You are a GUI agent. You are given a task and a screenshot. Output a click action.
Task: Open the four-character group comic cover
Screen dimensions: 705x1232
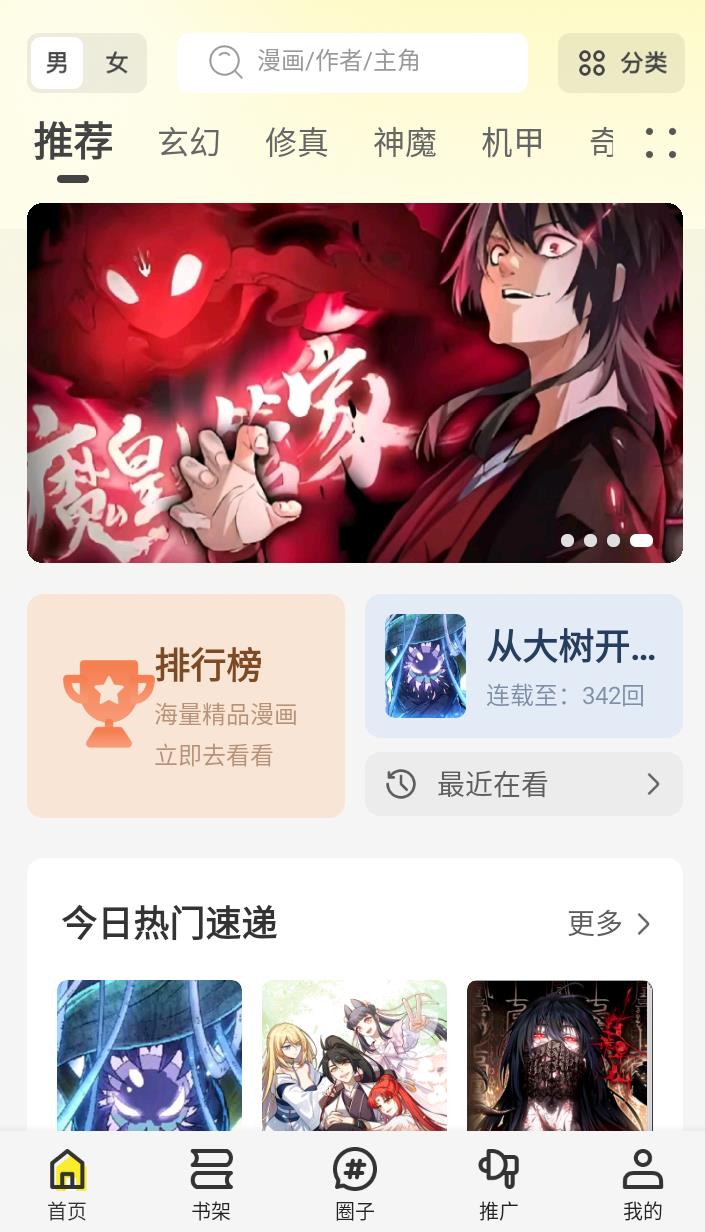[354, 1055]
